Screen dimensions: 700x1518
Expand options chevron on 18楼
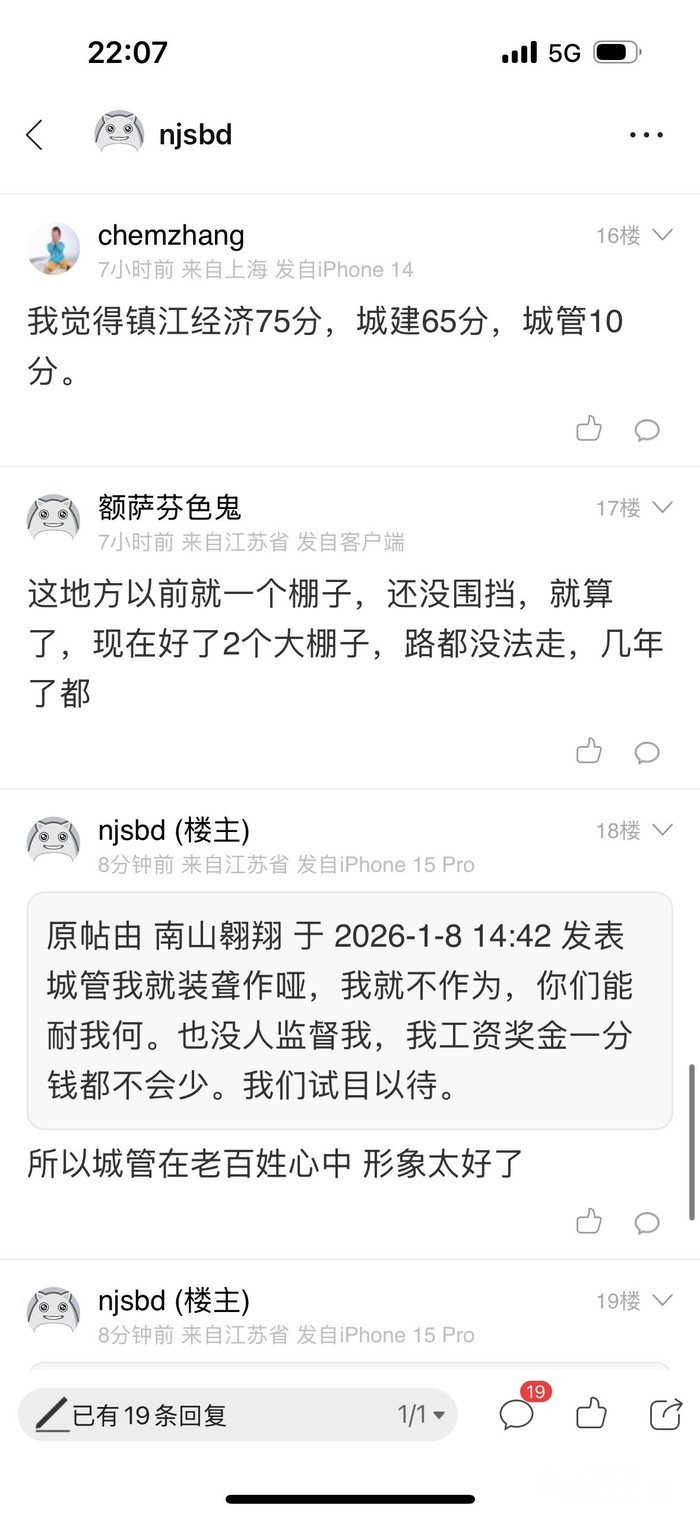point(662,830)
